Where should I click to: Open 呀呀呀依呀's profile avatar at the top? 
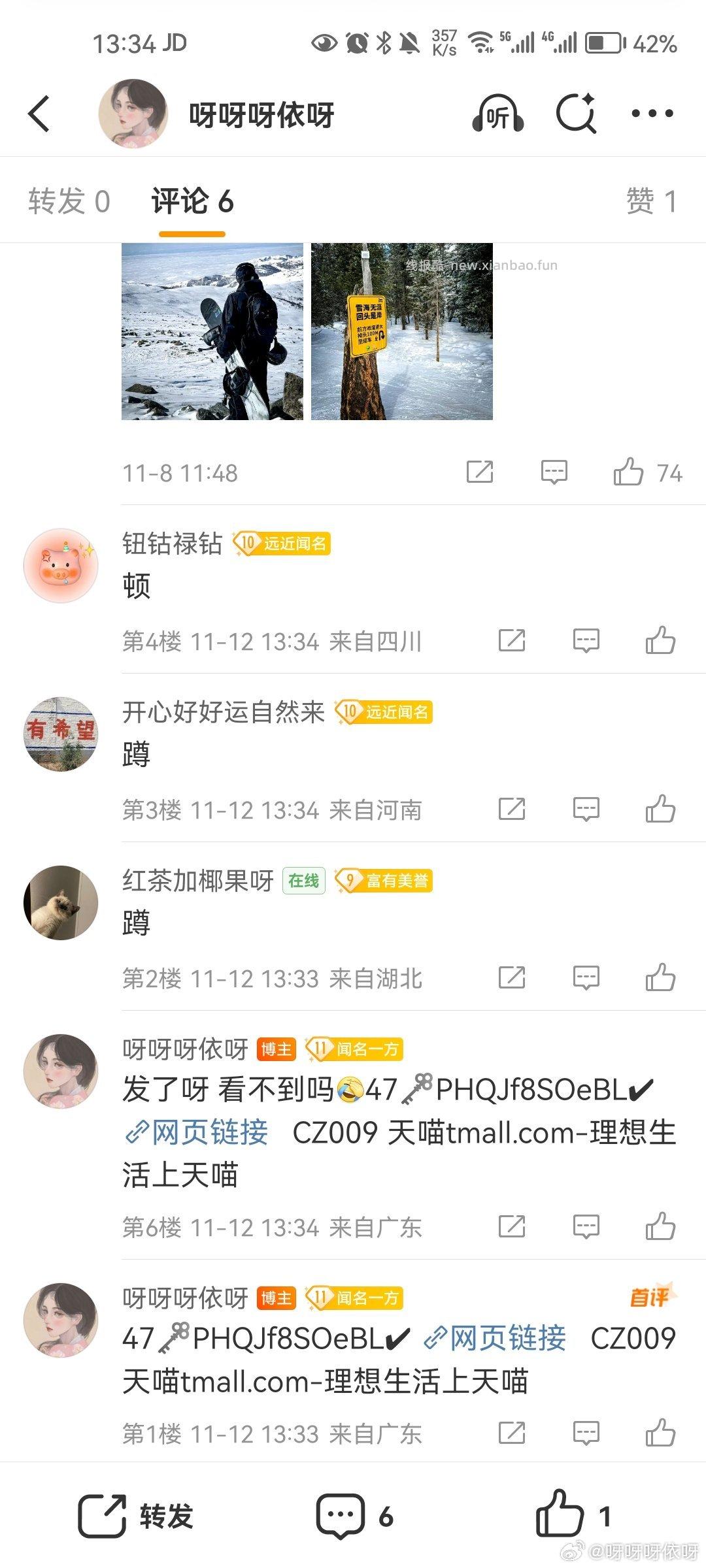133,112
